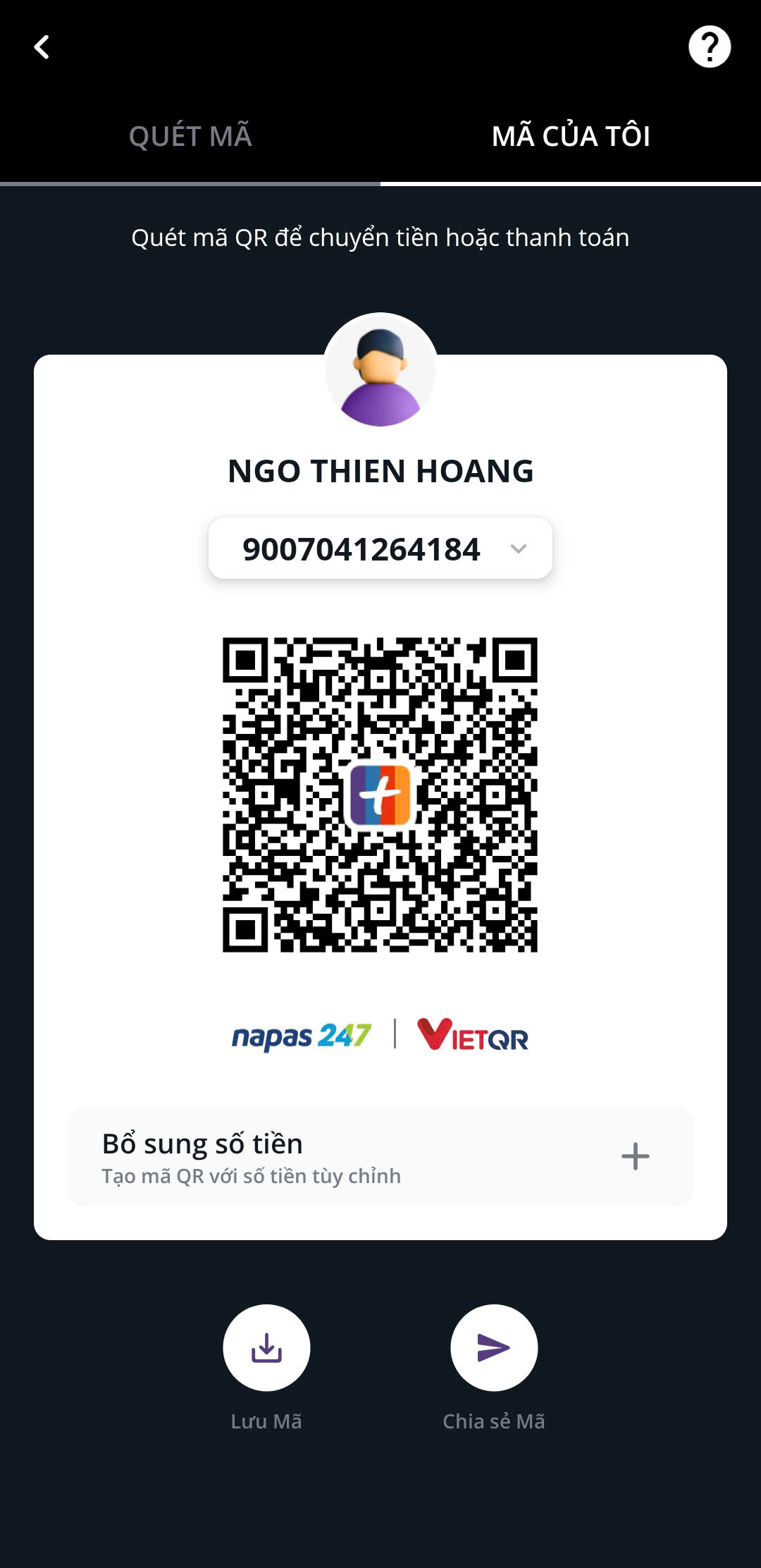Share the QR code via Chia sẻ Mã
The height and width of the screenshot is (1568, 761).
[x=494, y=1347]
